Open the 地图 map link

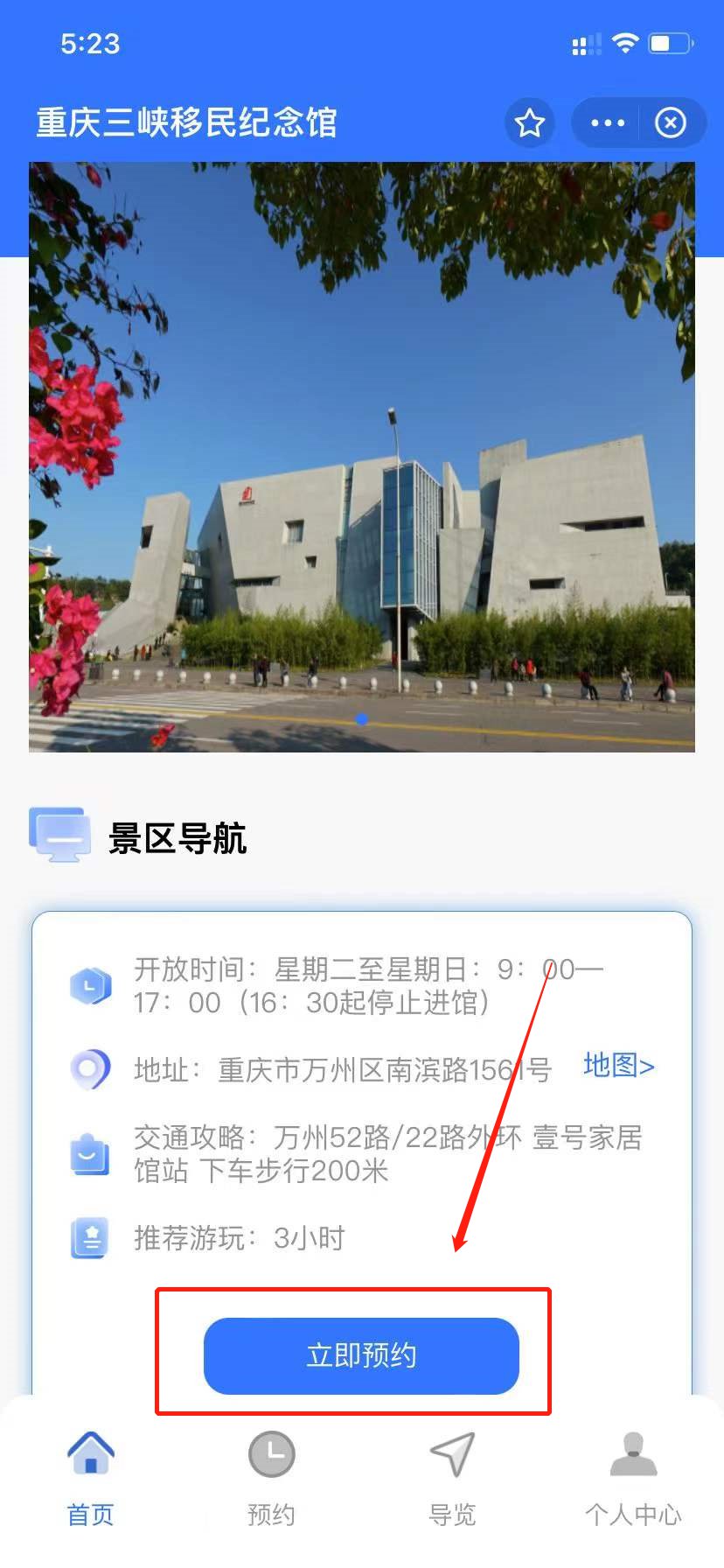tap(618, 1066)
